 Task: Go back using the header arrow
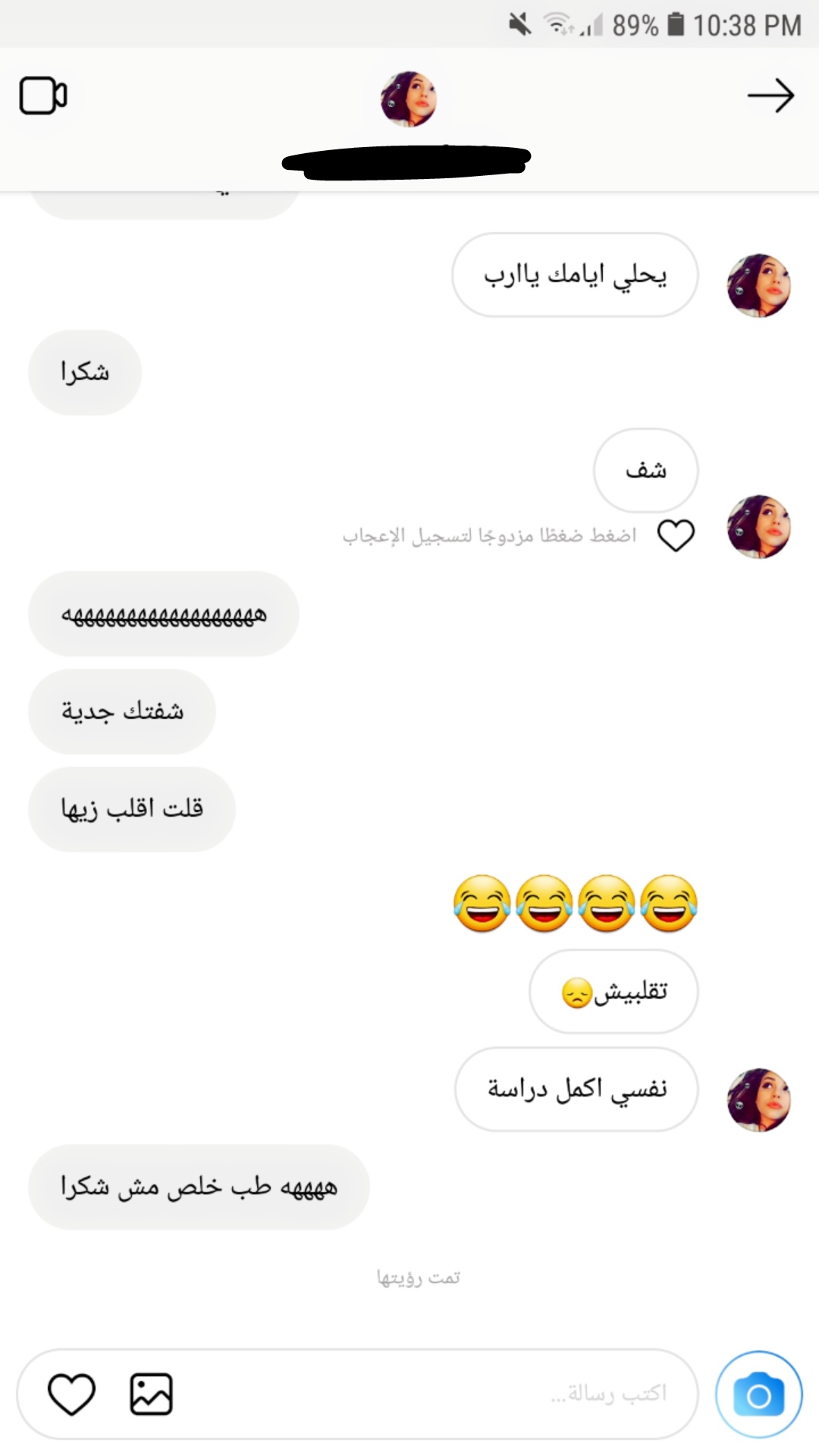tap(770, 96)
